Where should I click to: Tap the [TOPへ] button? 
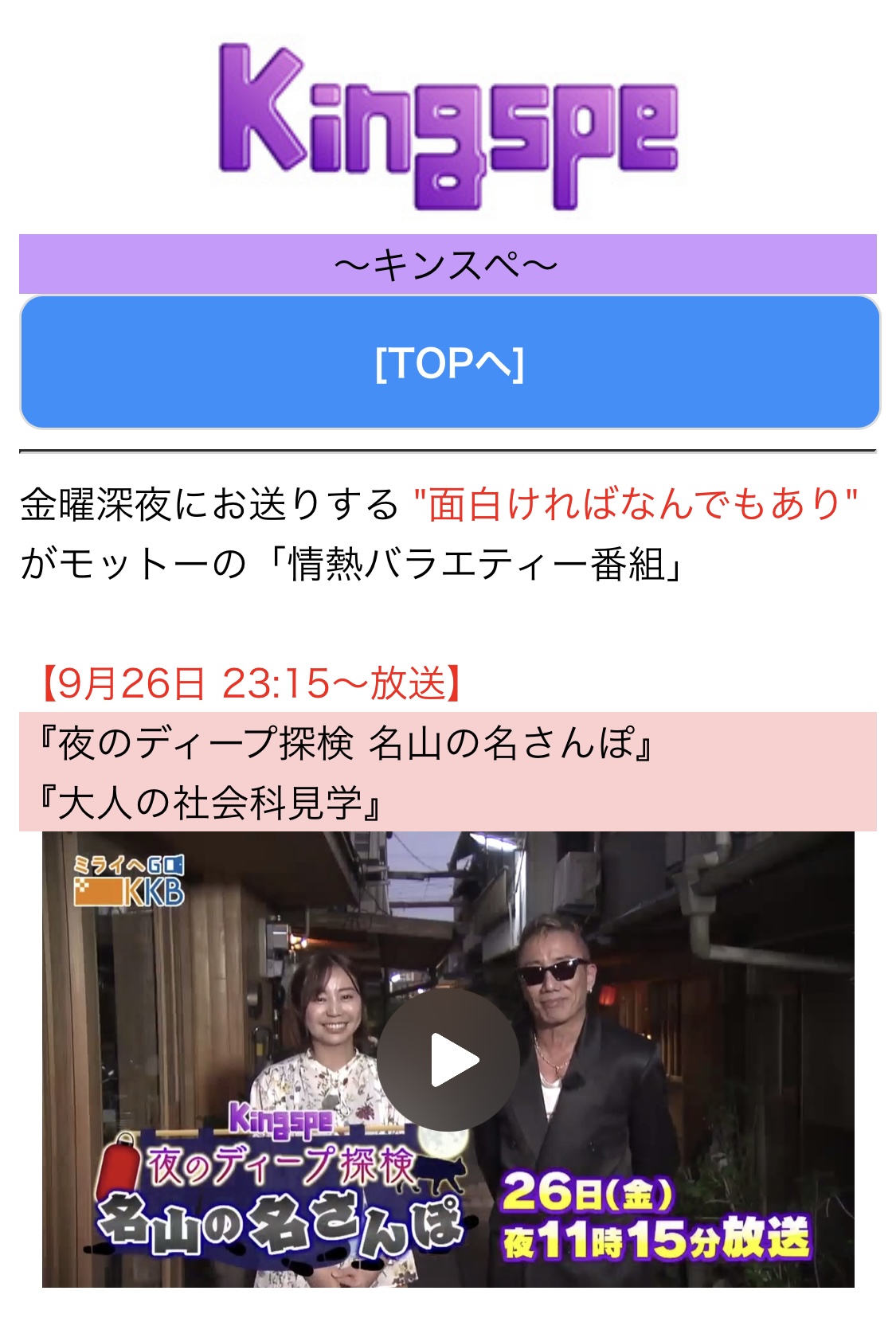coord(449,362)
